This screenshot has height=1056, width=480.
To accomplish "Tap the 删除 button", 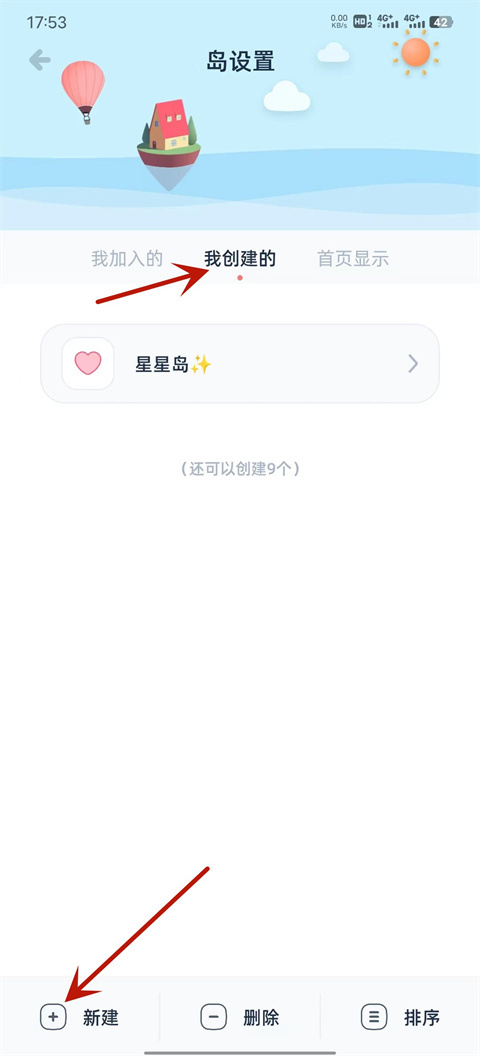I will 240,1017.
